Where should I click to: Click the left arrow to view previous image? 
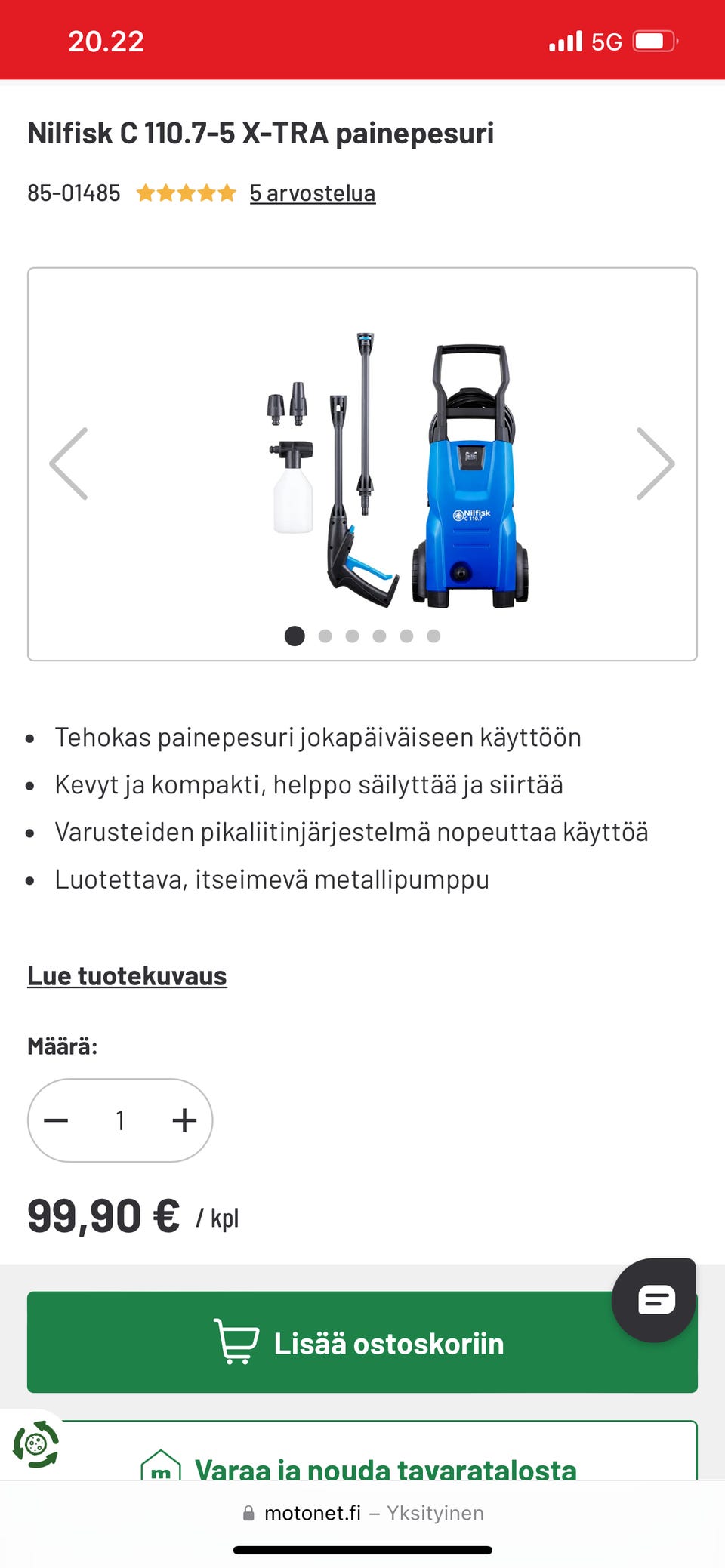[69, 463]
